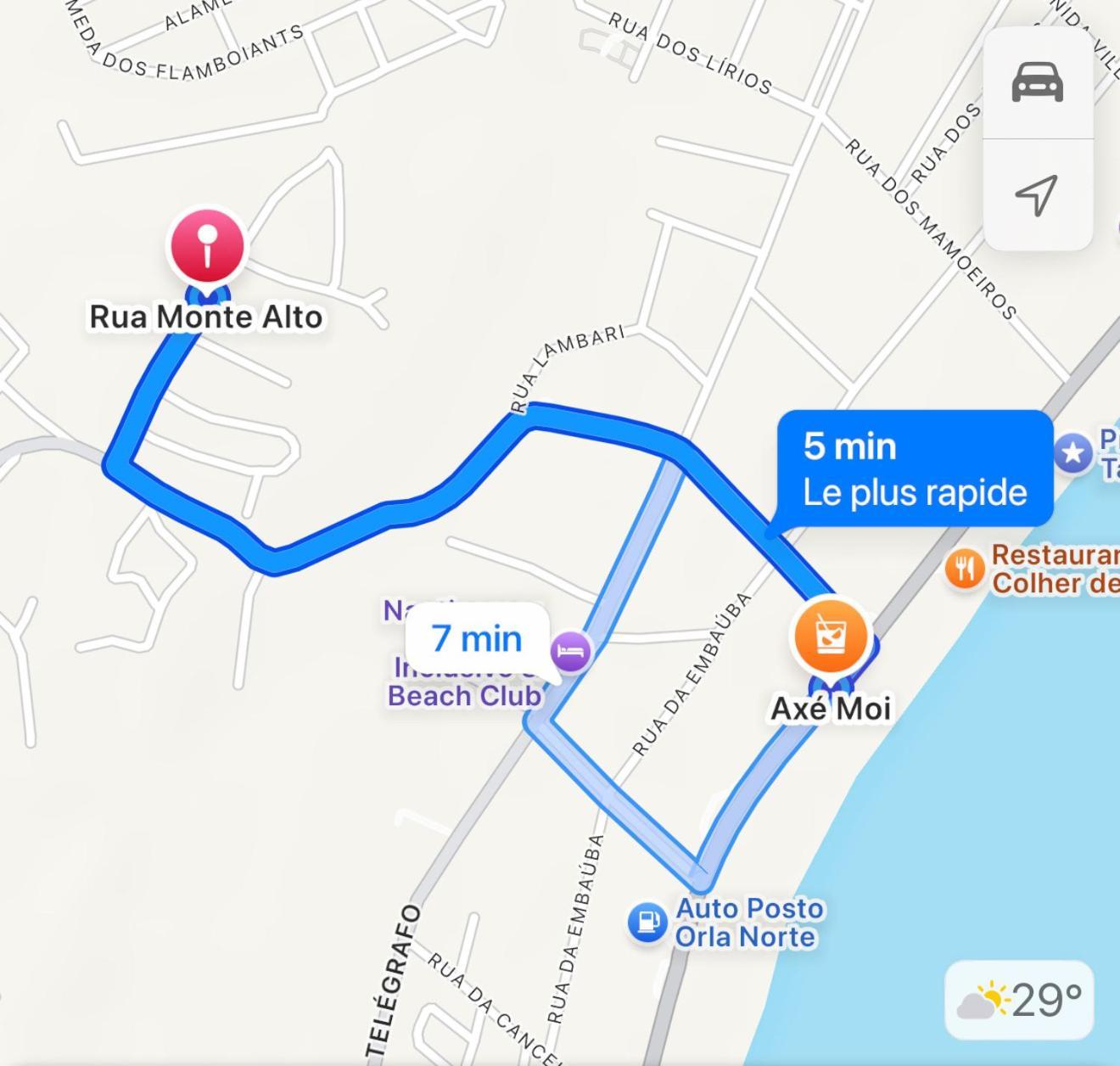Viewport: 1120px width, 1066px height.
Task: Open the Beach Club hotel marker
Action: 571,652
